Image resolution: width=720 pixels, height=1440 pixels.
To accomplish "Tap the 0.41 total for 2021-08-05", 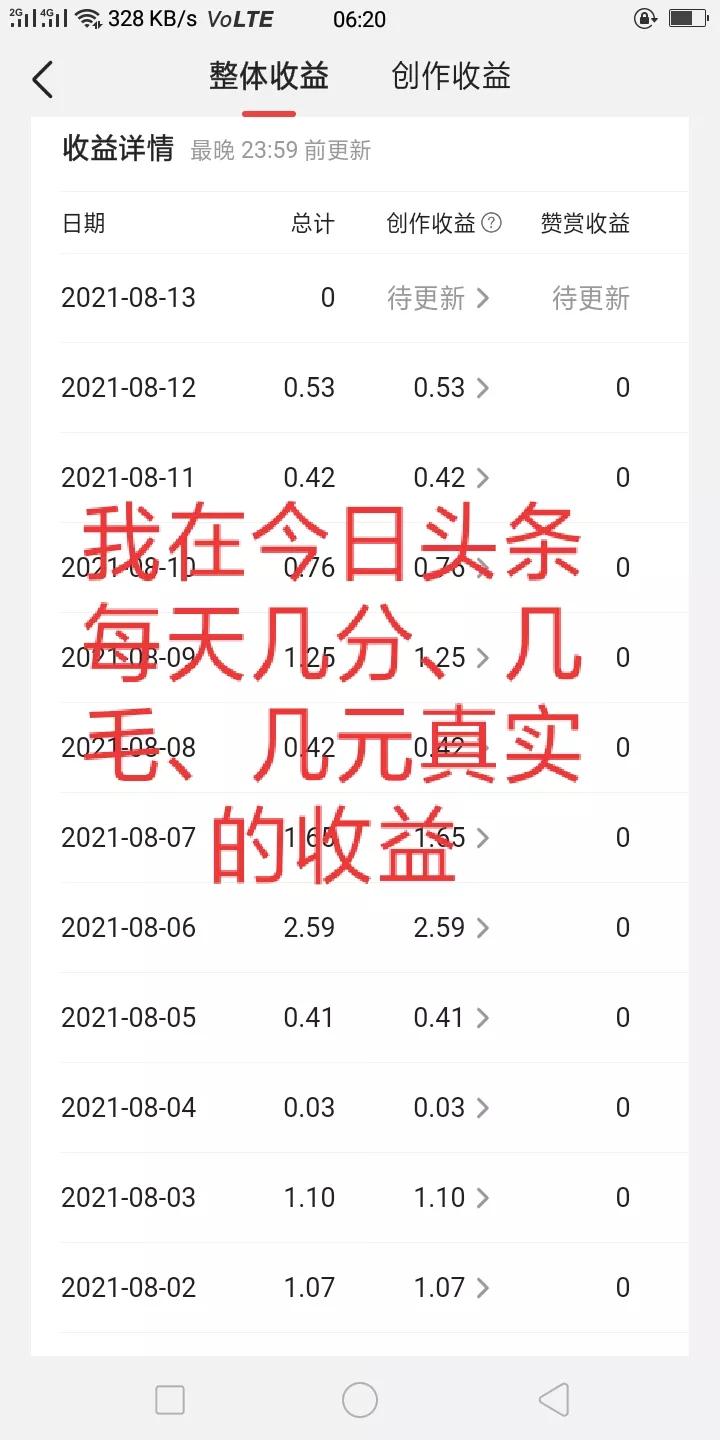I will click(309, 1018).
